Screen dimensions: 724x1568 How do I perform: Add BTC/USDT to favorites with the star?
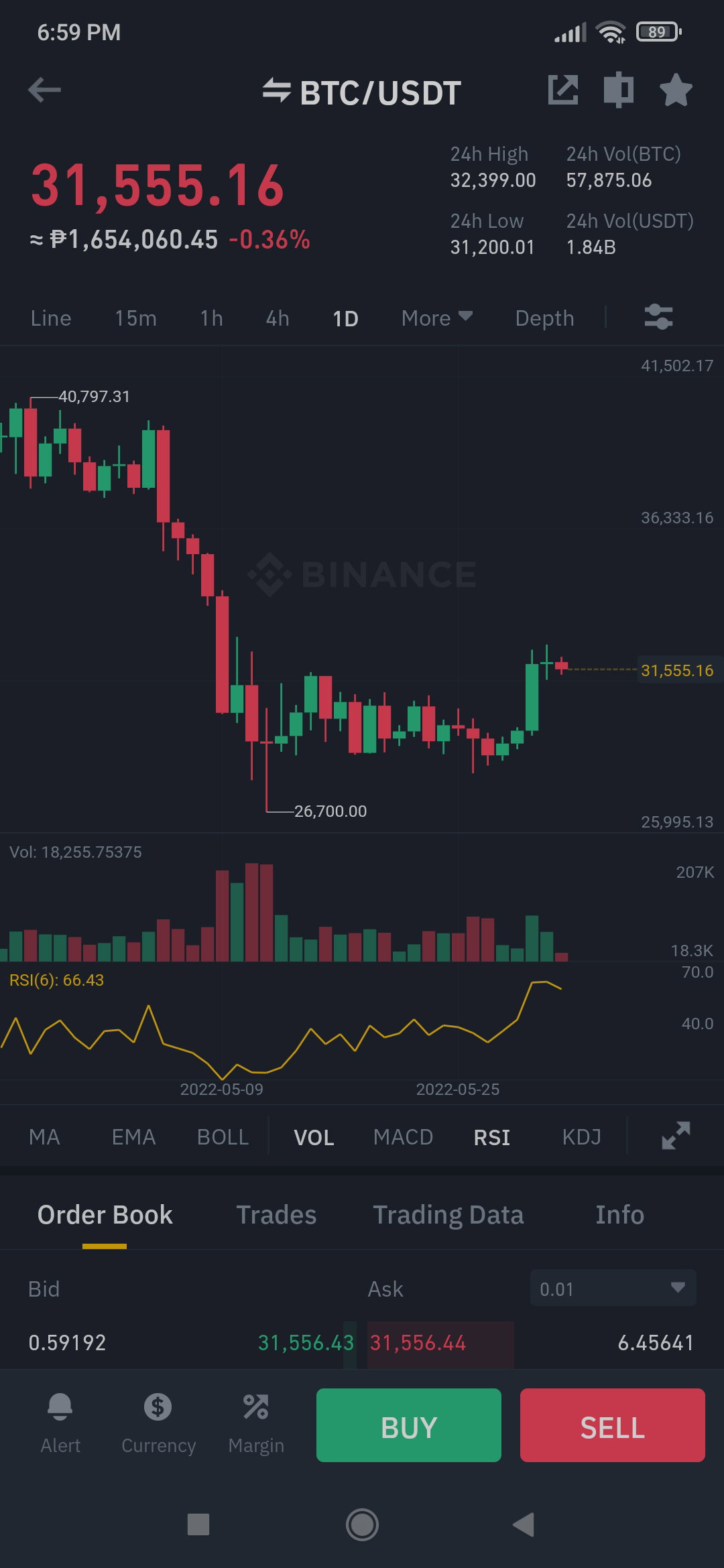(676, 90)
